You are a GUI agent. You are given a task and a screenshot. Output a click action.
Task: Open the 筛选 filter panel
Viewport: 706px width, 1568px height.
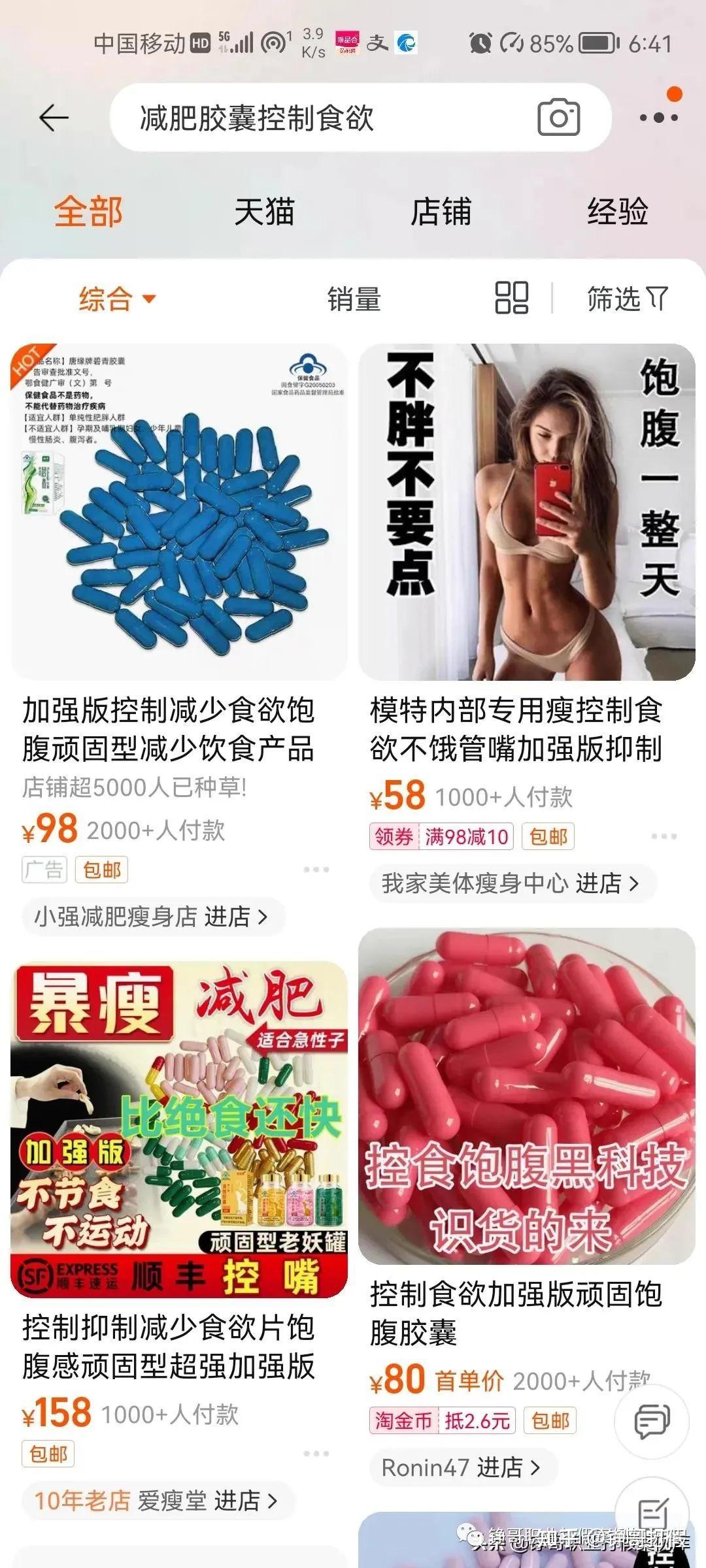point(626,299)
